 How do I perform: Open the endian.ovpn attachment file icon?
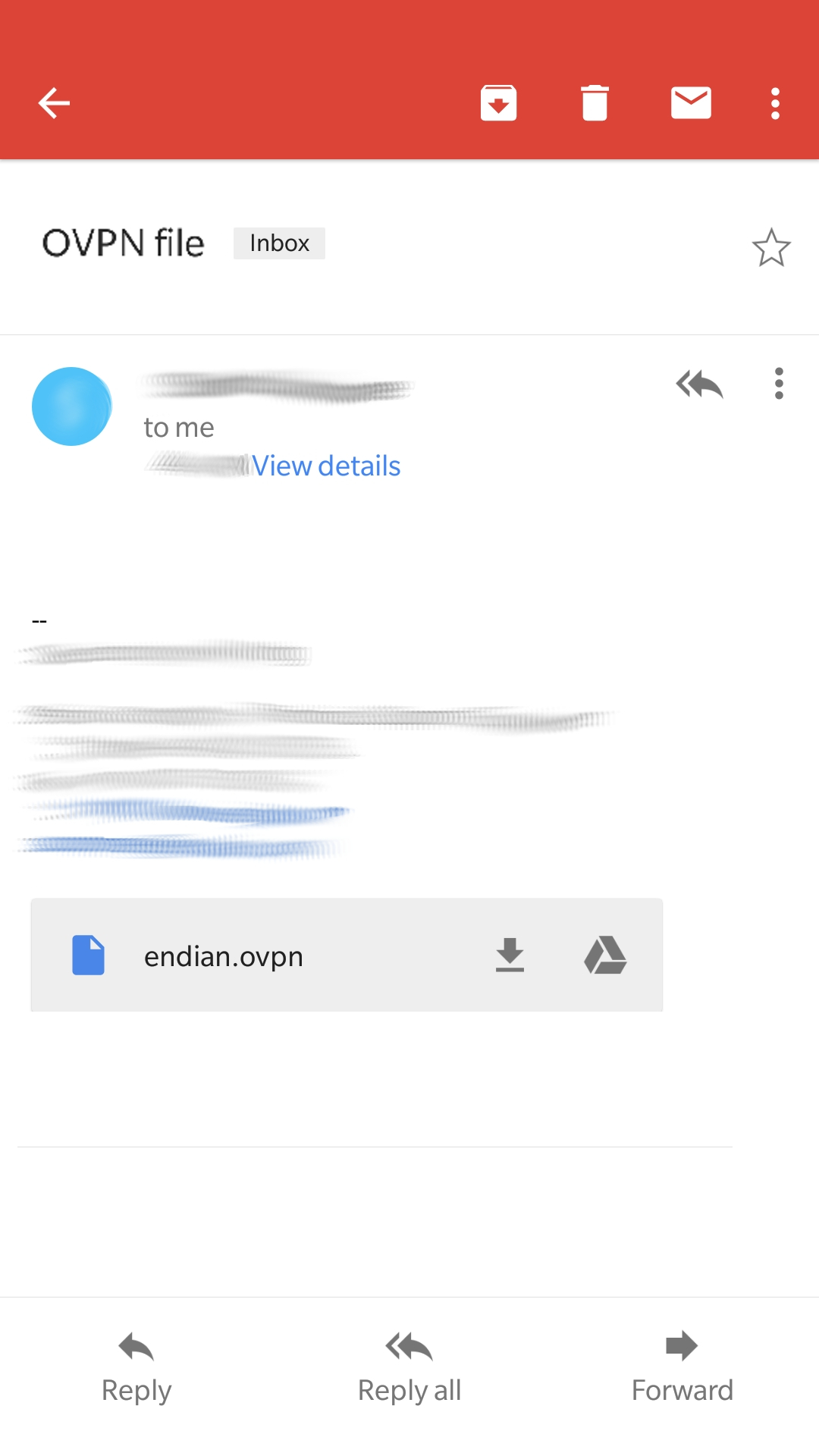87,955
